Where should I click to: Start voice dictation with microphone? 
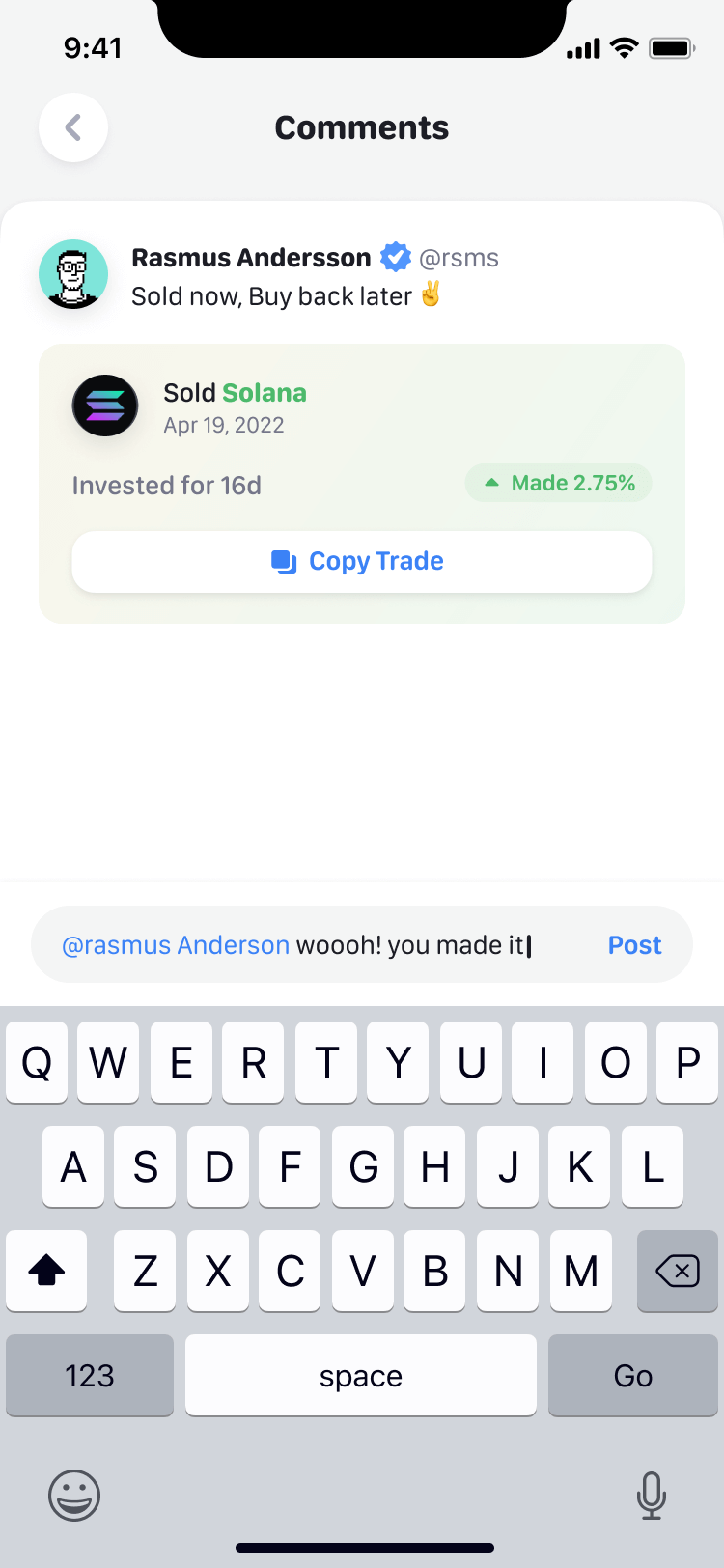coord(652,1496)
